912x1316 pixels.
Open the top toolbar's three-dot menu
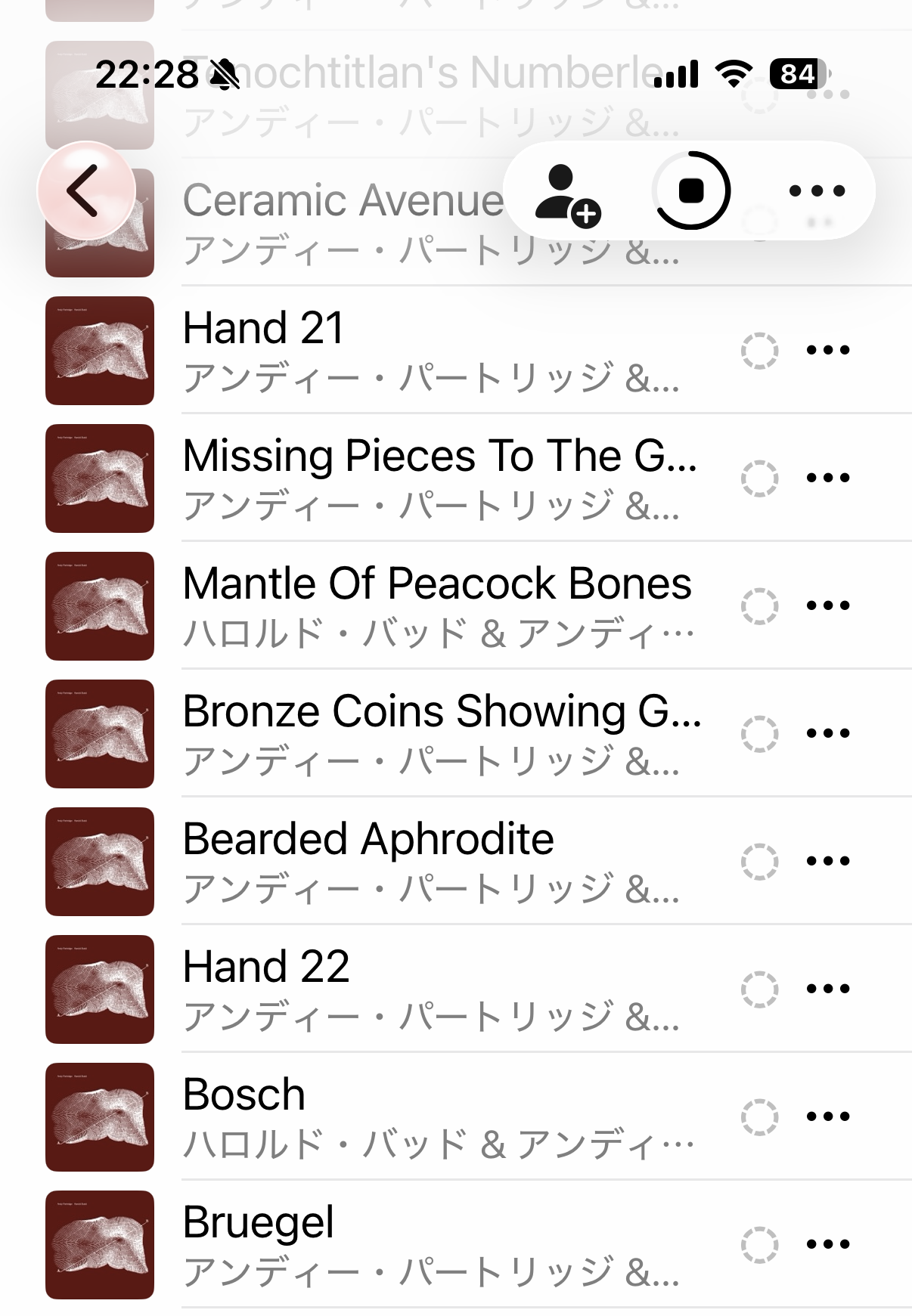pyautogui.click(x=817, y=191)
